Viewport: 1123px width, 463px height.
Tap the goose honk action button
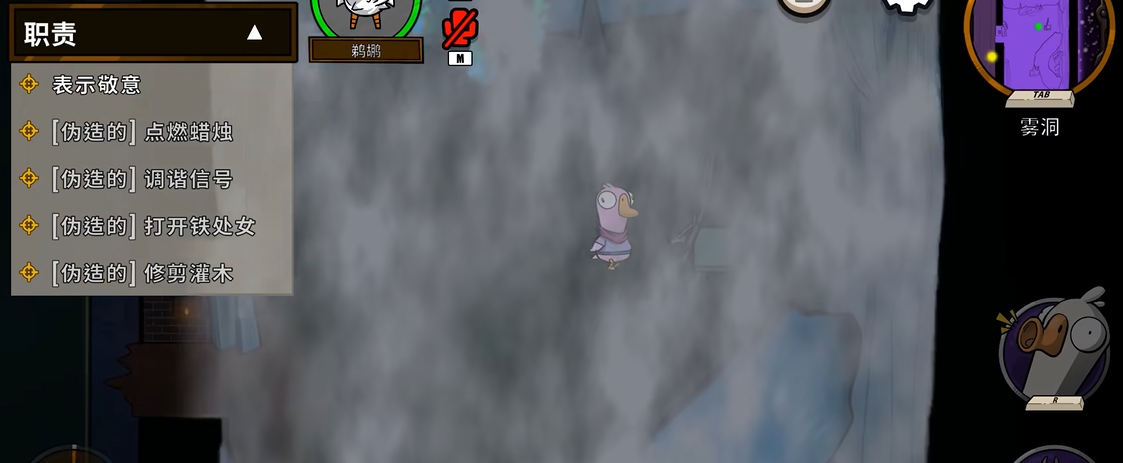(x=1055, y=348)
